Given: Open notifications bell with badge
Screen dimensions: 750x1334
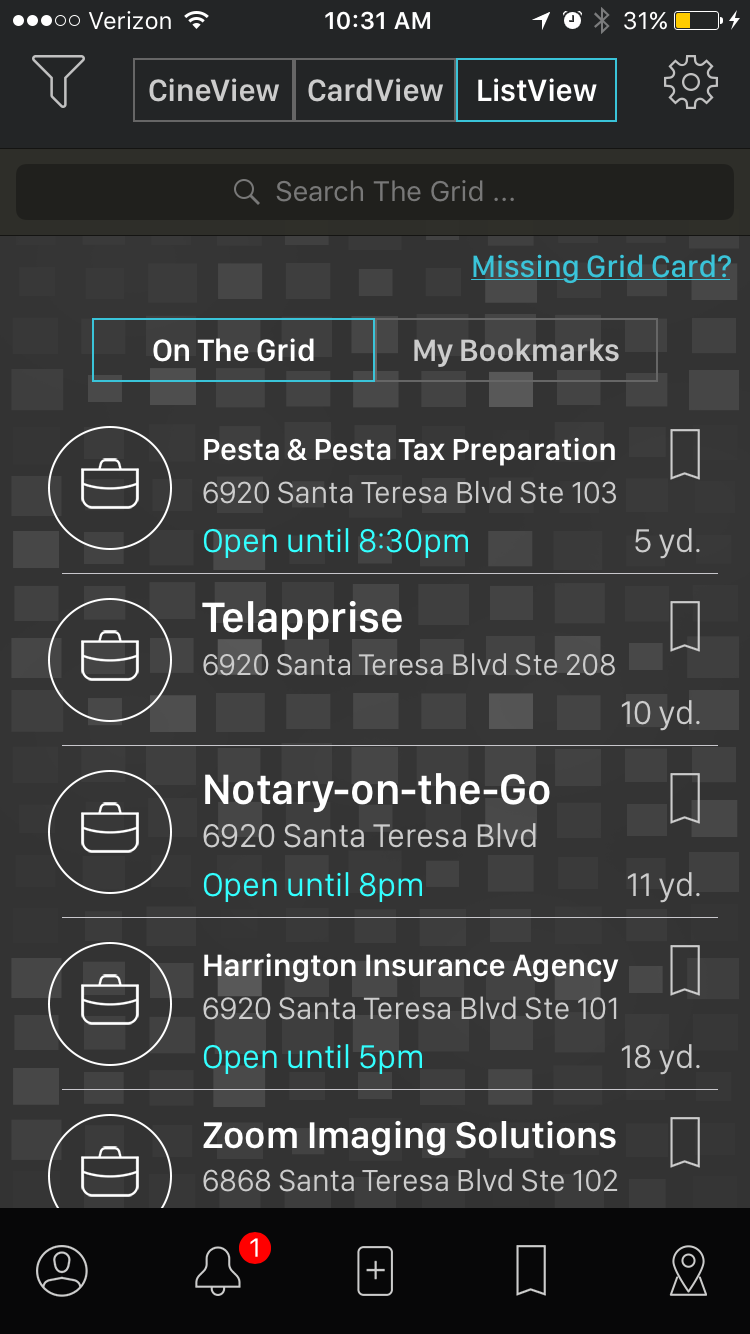Looking at the screenshot, I should point(218,1270).
